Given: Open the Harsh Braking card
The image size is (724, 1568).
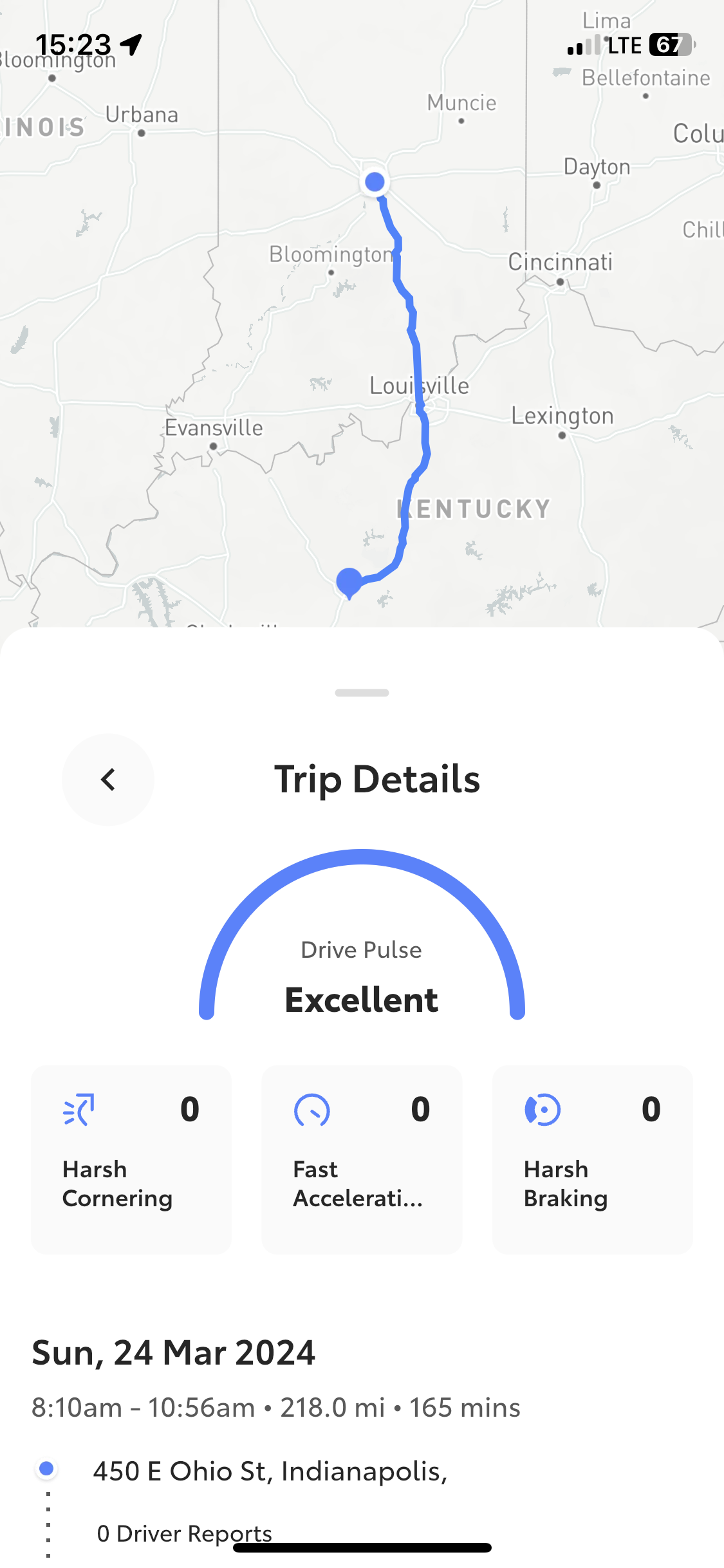Looking at the screenshot, I should click(x=593, y=1159).
